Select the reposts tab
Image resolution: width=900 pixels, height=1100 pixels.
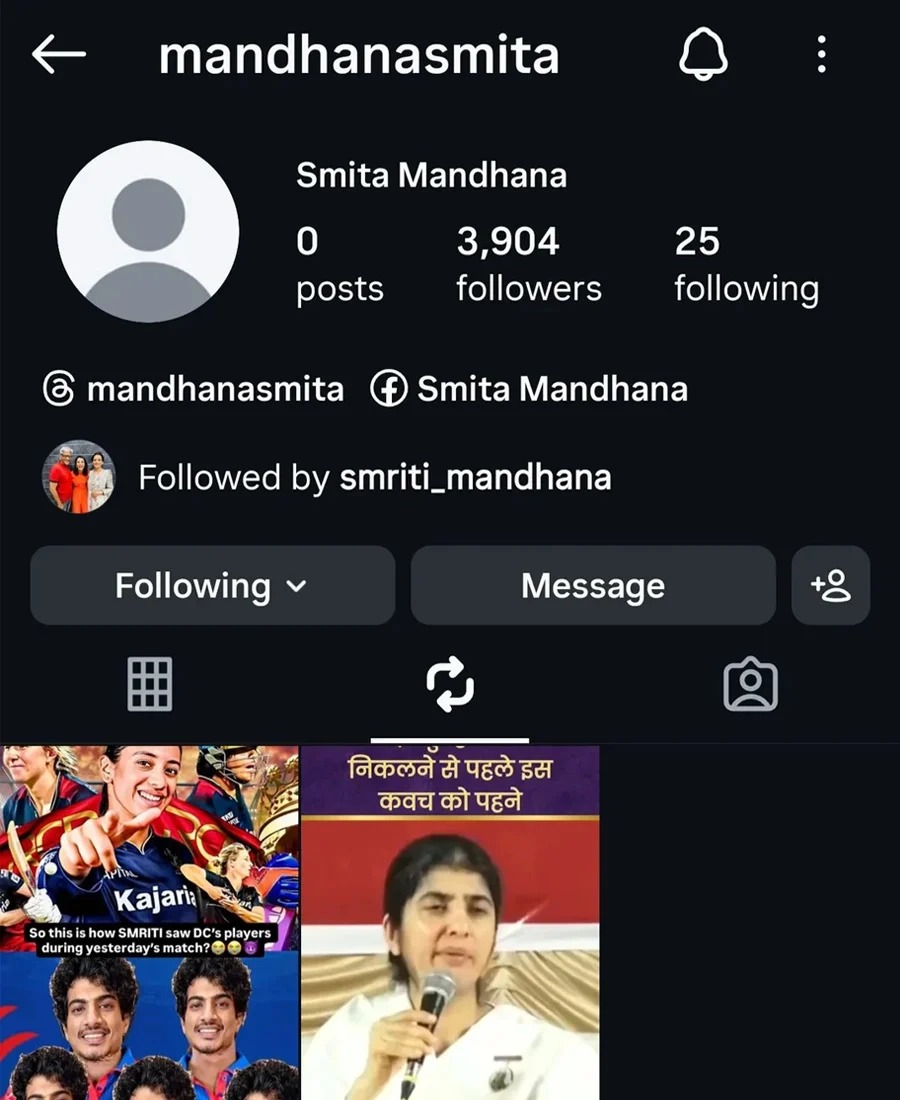tap(450, 685)
